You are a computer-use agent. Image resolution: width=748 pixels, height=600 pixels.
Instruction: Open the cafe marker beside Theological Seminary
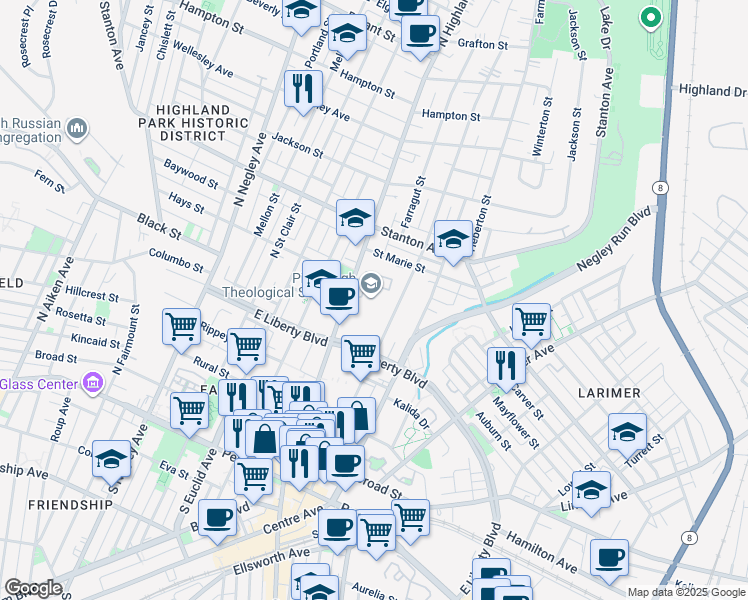pyautogui.click(x=340, y=296)
